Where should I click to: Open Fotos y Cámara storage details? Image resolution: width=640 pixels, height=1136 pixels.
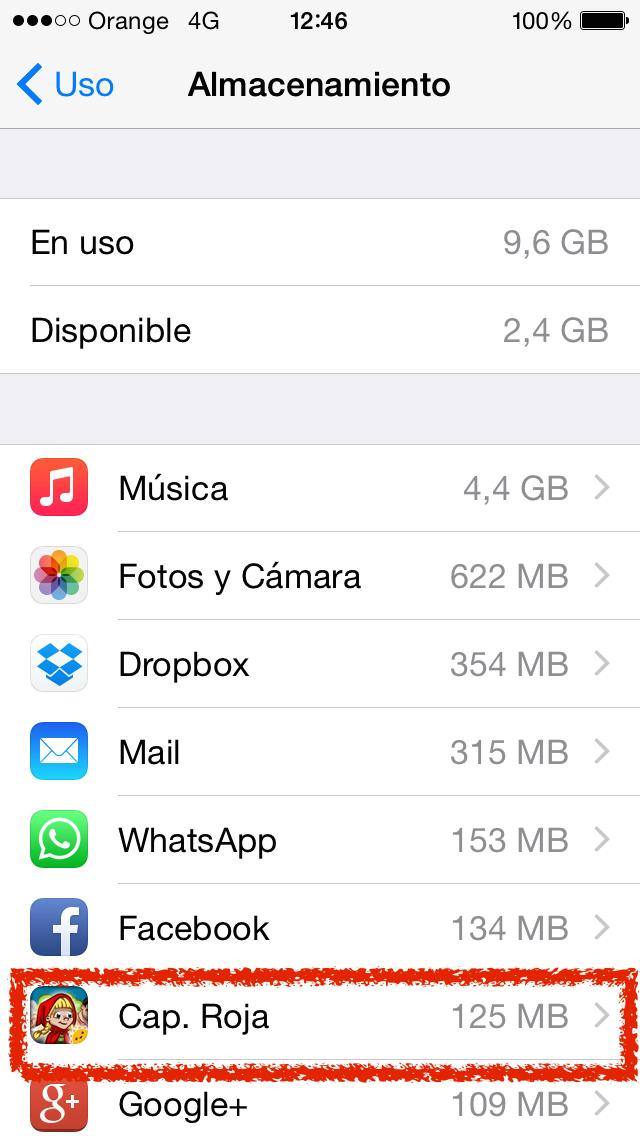tap(320, 576)
